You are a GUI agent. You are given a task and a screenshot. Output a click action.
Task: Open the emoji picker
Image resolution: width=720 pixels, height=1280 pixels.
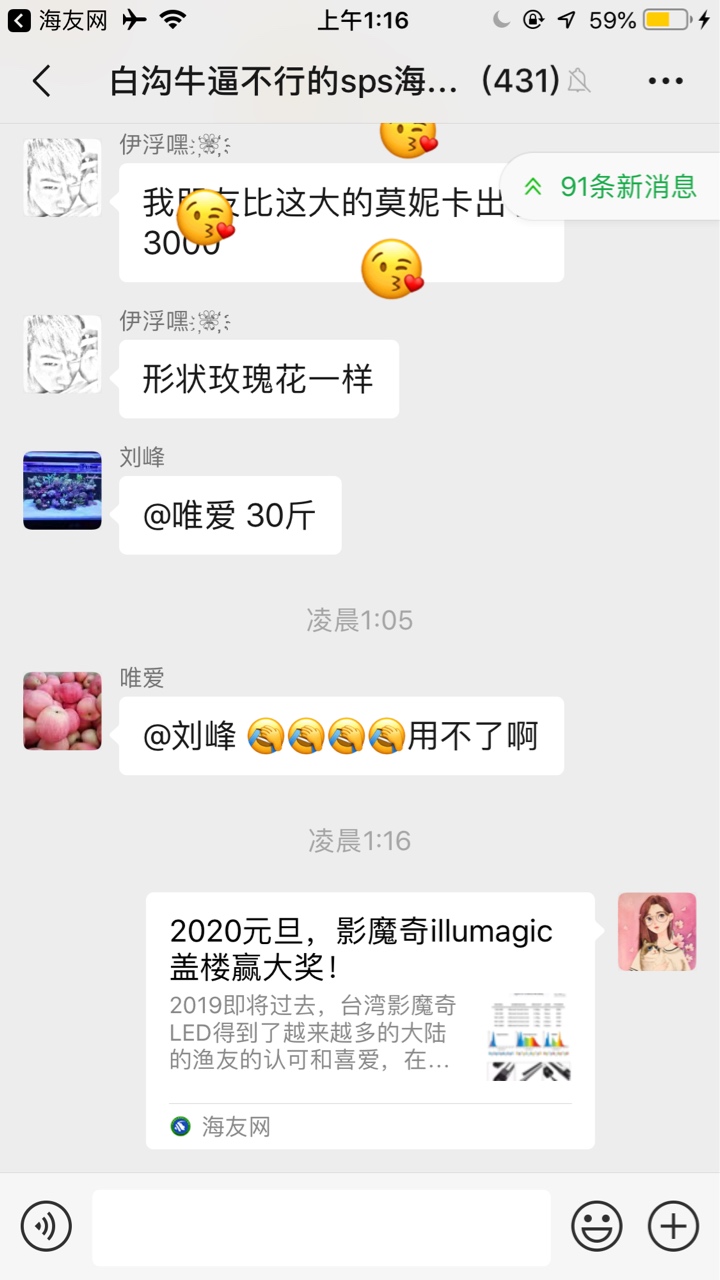click(597, 1226)
